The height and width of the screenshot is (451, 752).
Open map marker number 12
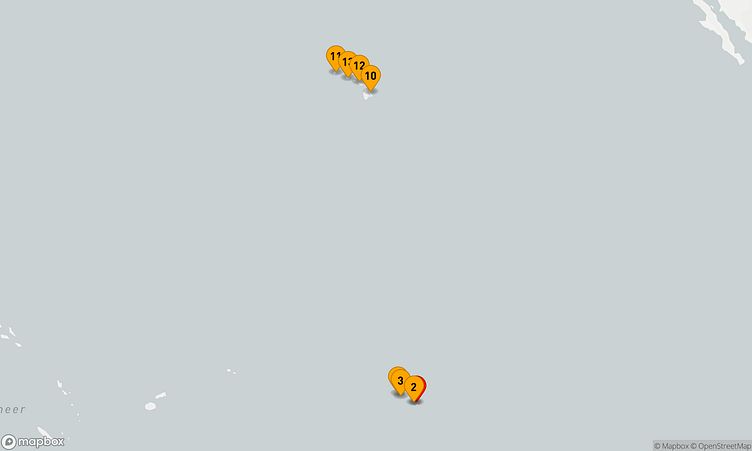coord(359,66)
